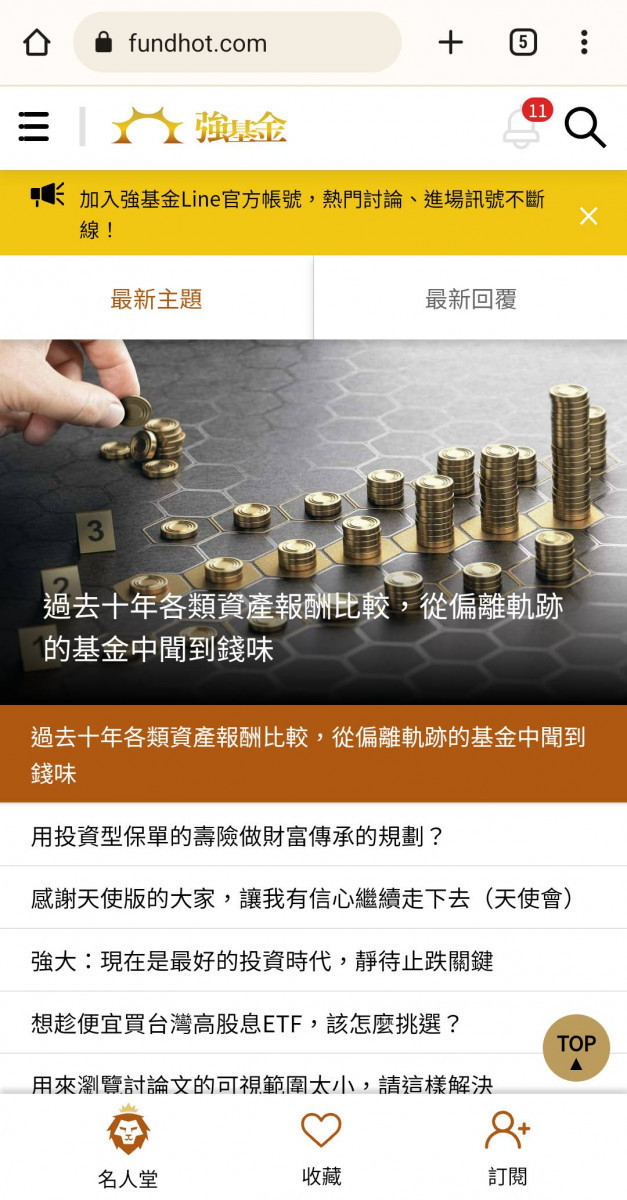
Task: Select the 最新主題 tab
Action: (156, 298)
